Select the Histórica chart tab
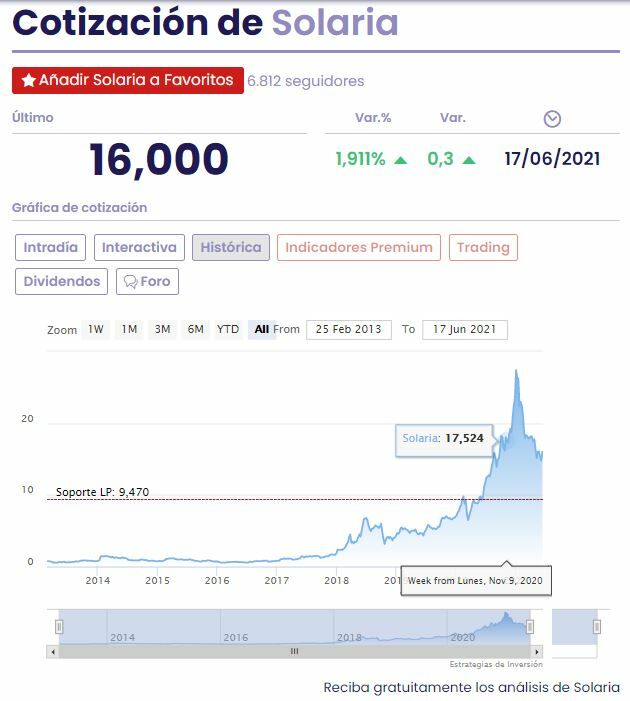 231,247
